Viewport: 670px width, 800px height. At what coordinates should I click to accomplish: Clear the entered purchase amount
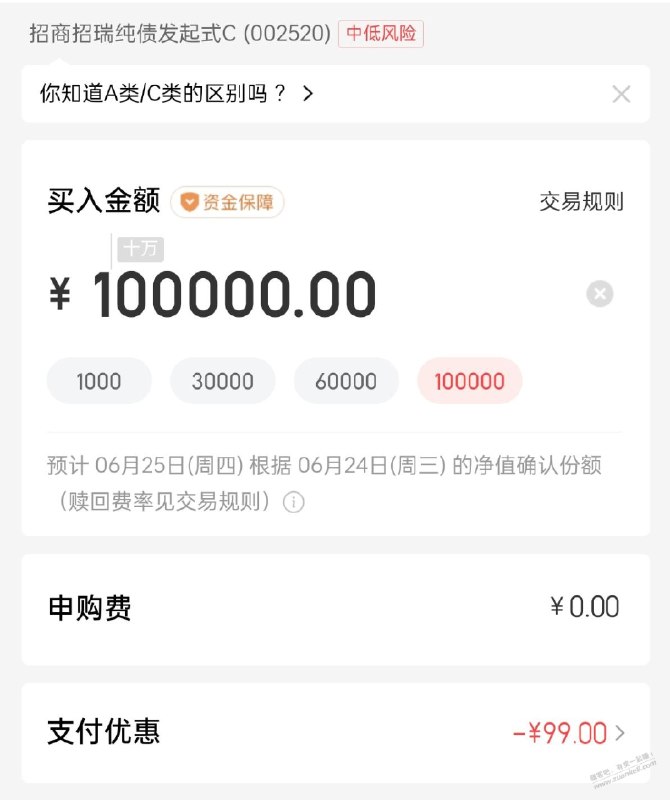pos(600,294)
